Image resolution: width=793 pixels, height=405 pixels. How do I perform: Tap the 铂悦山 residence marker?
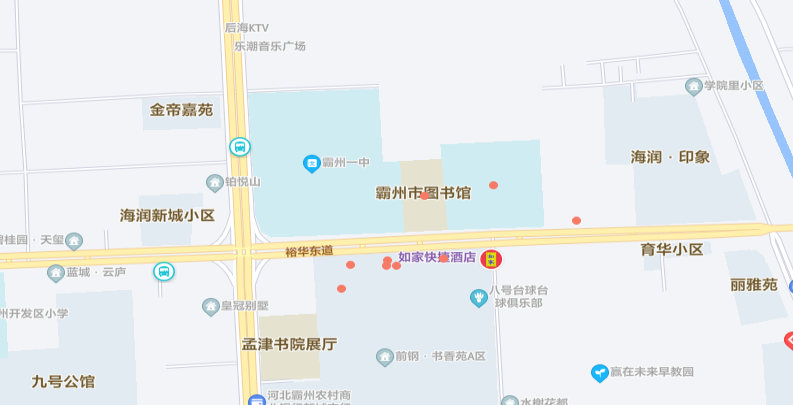pyautogui.click(x=214, y=182)
